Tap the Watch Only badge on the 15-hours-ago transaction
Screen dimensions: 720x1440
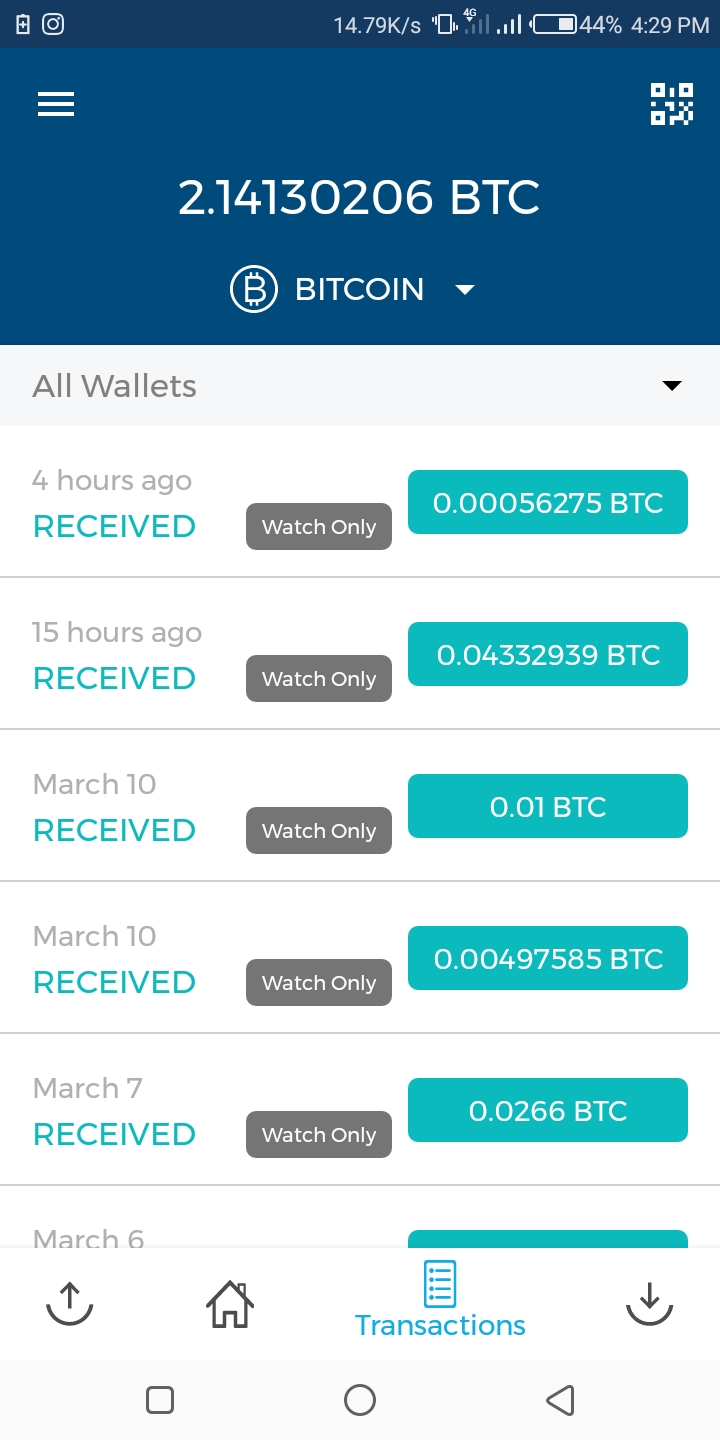point(318,678)
